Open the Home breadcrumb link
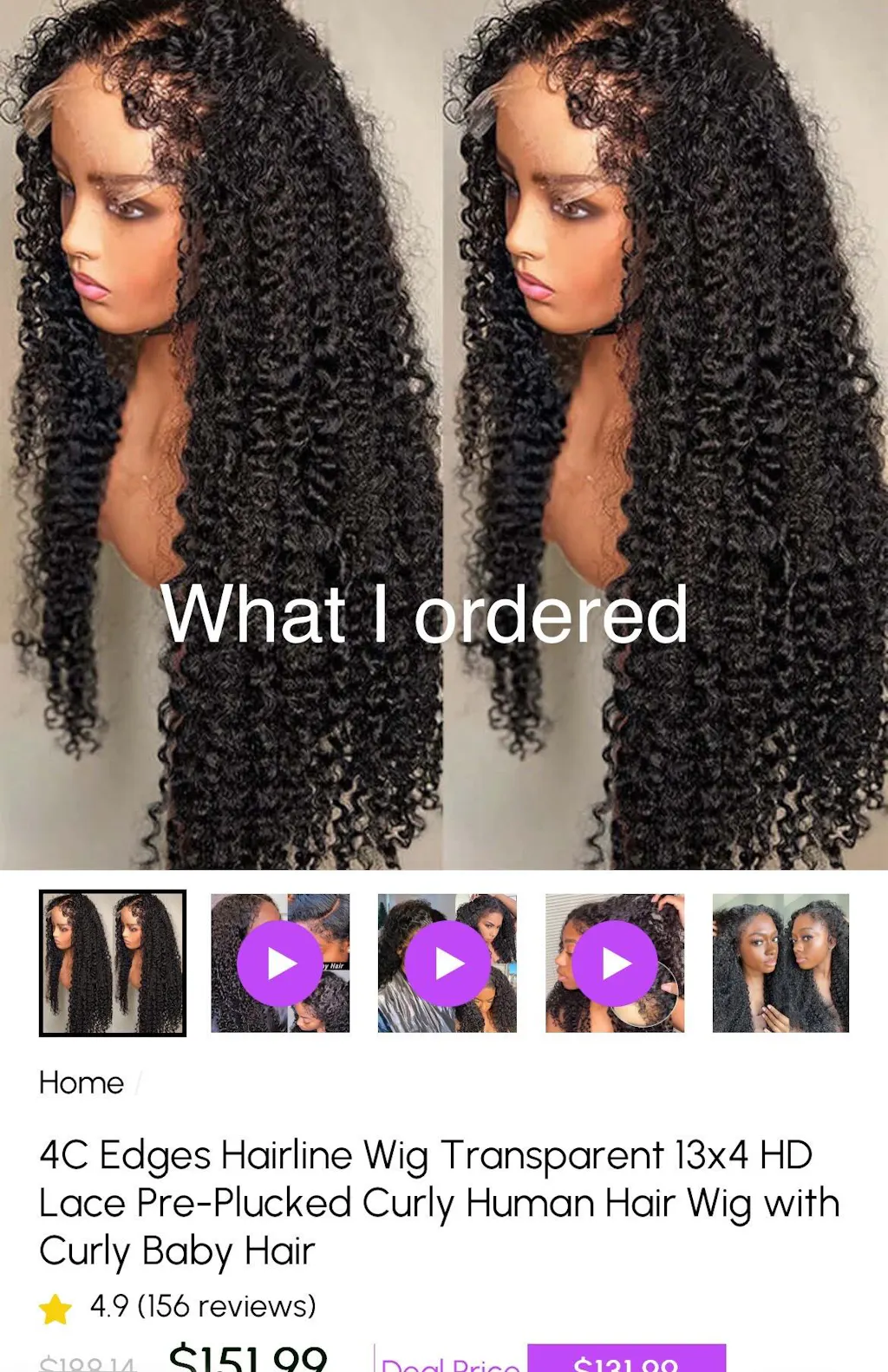Viewport: 888px width, 1372px height. pos(82,1082)
